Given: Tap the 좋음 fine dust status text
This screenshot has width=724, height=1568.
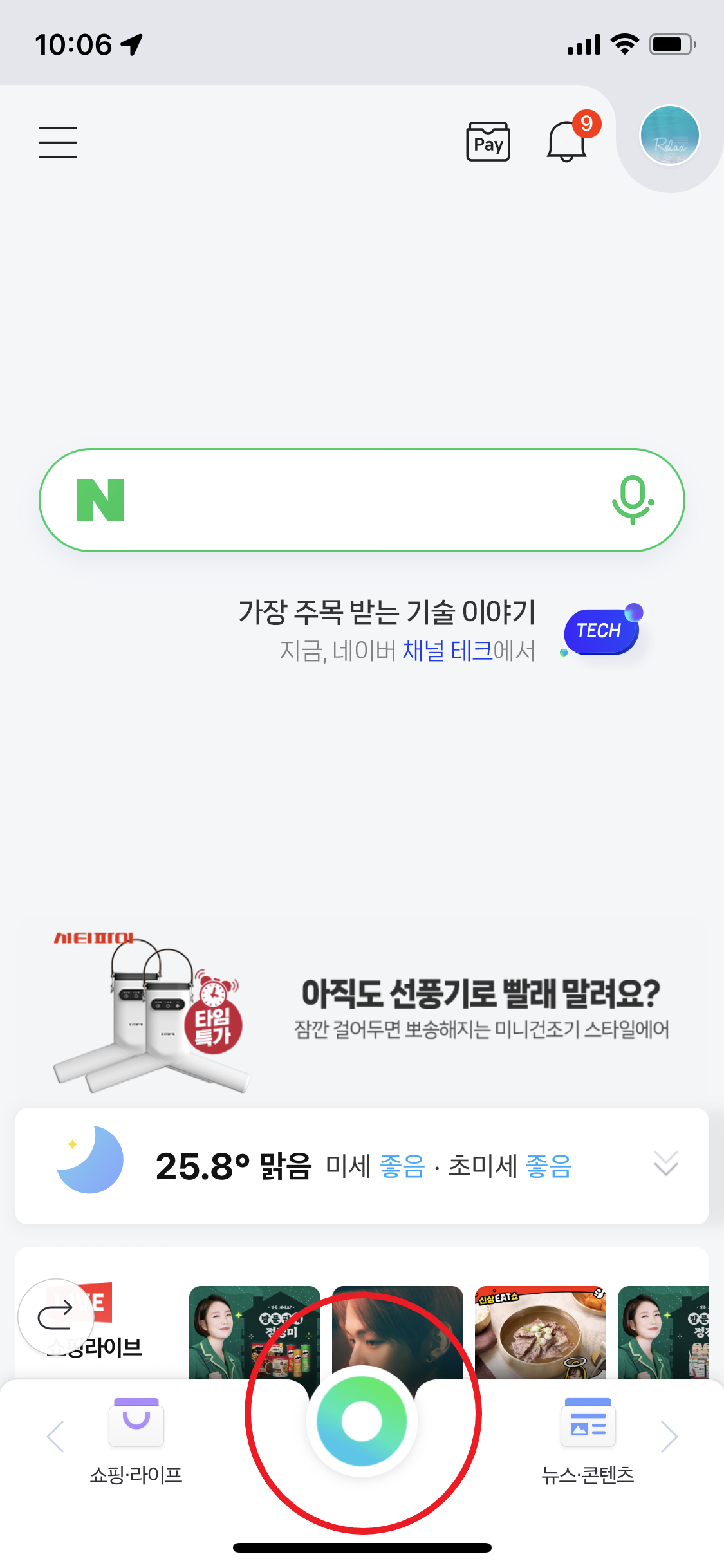Looking at the screenshot, I should [x=402, y=1167].
